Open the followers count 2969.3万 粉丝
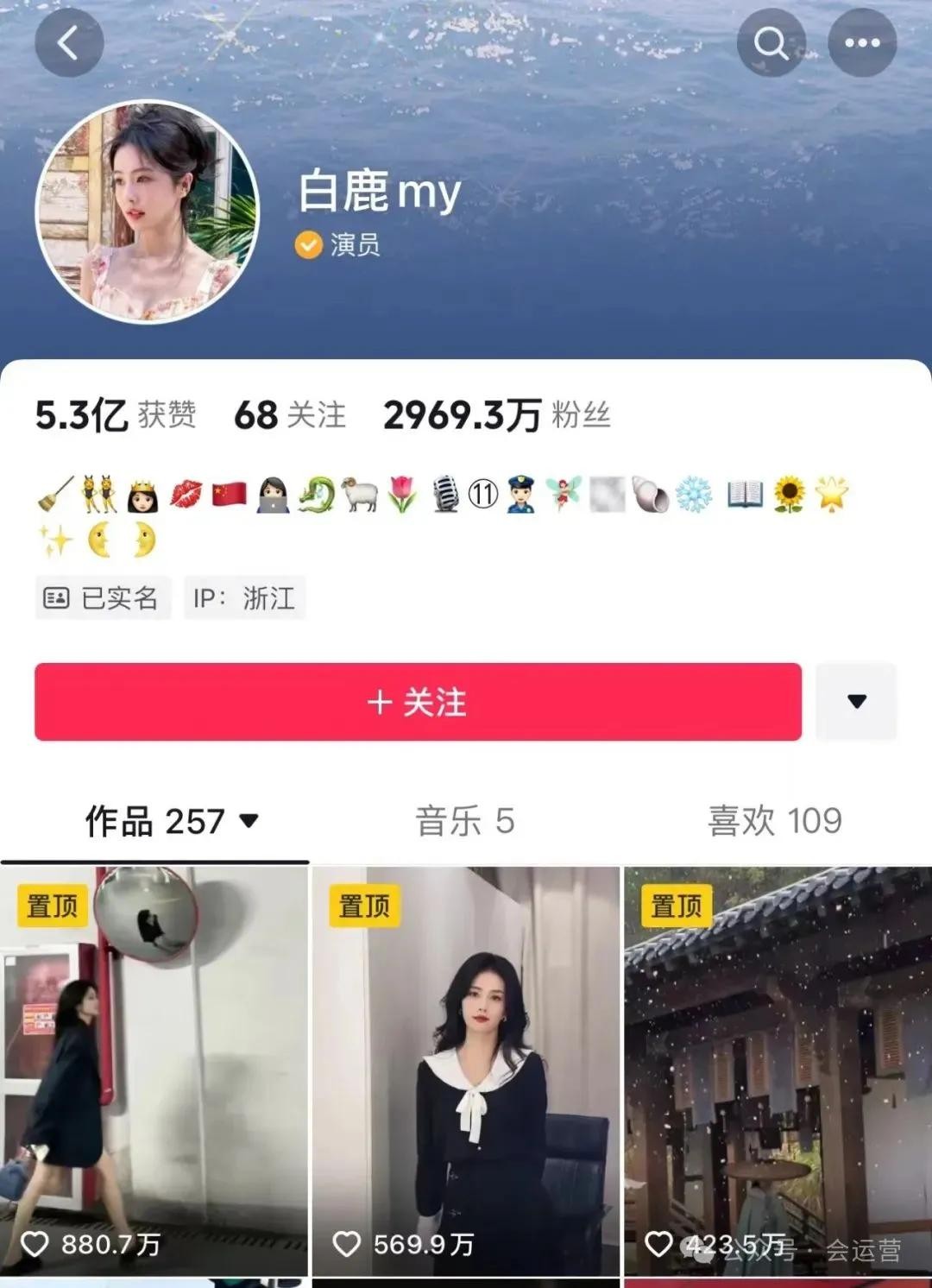The height and width of the screenshot is (1288, 932). pyautogui.click(x=498, y=416)
